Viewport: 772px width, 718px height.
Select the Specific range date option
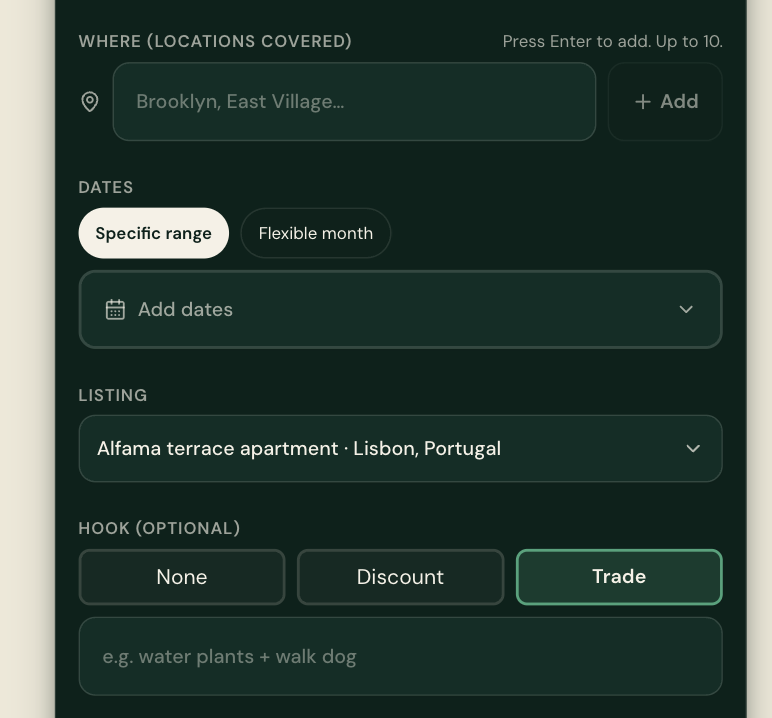154,233
